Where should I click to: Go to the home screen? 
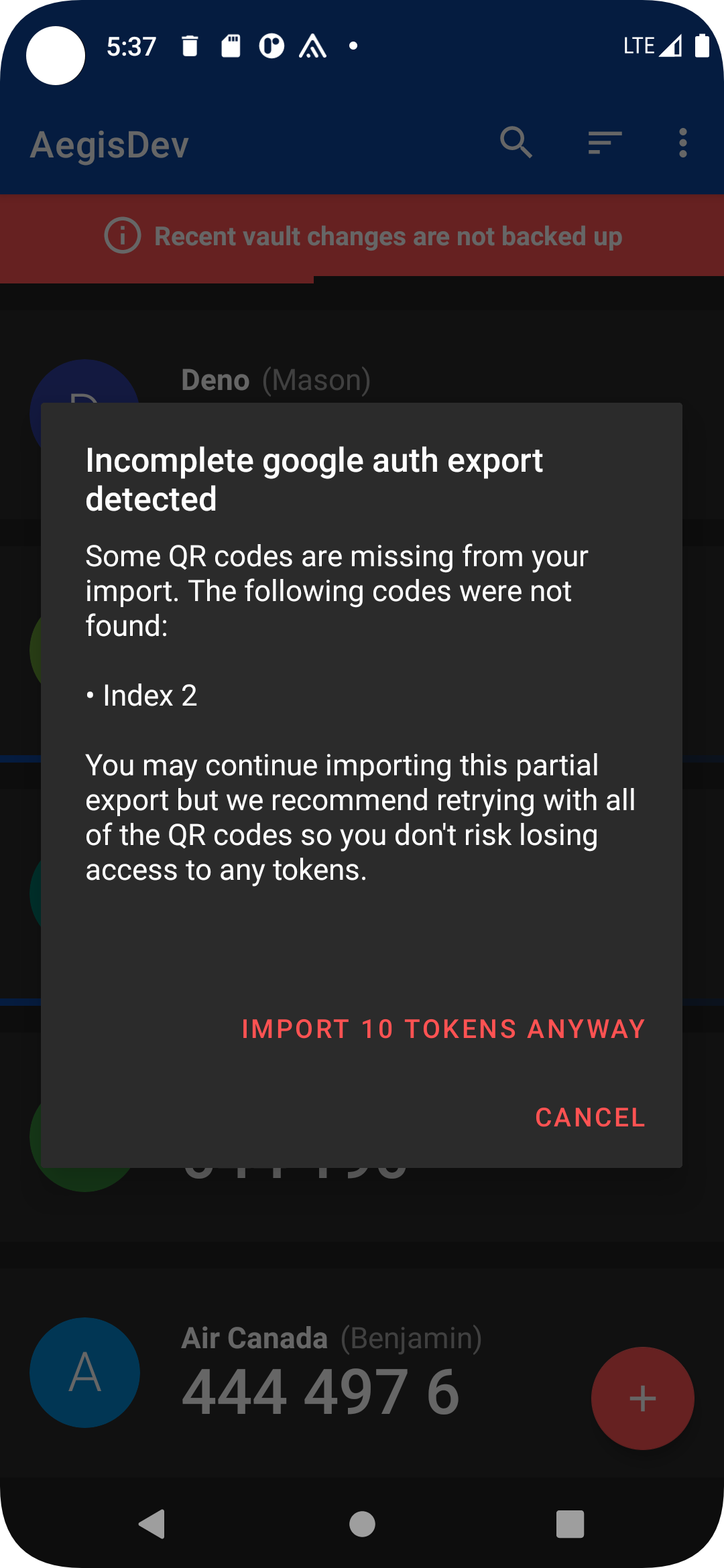[362, 1524]
